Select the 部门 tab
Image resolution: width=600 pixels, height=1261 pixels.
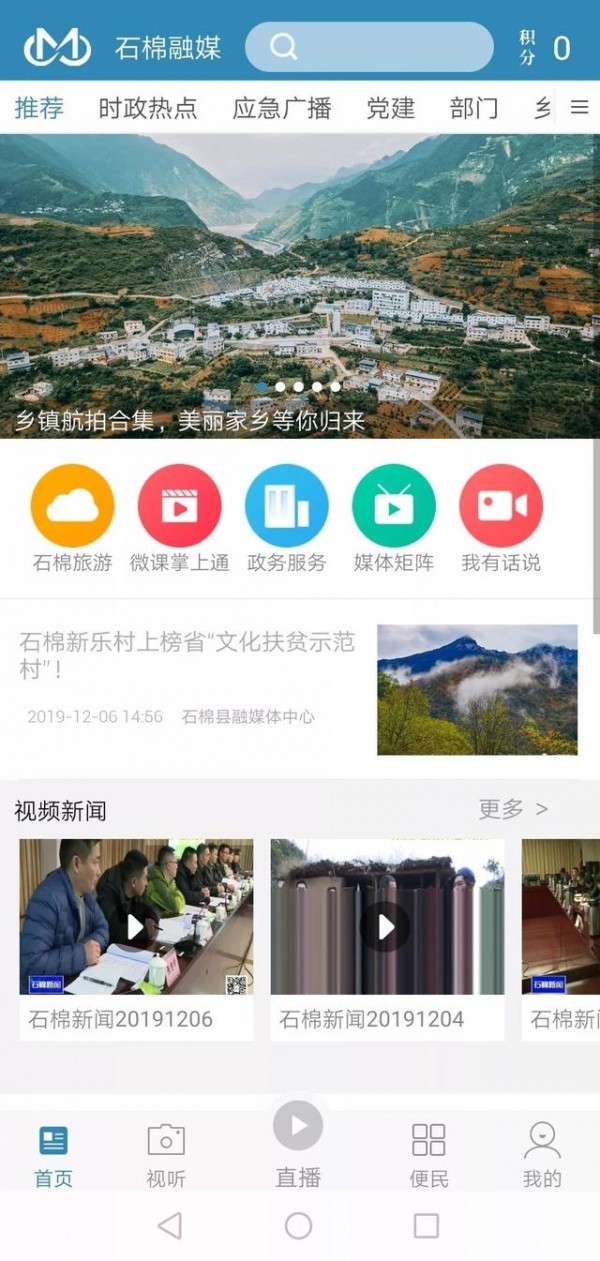[474, 108]
